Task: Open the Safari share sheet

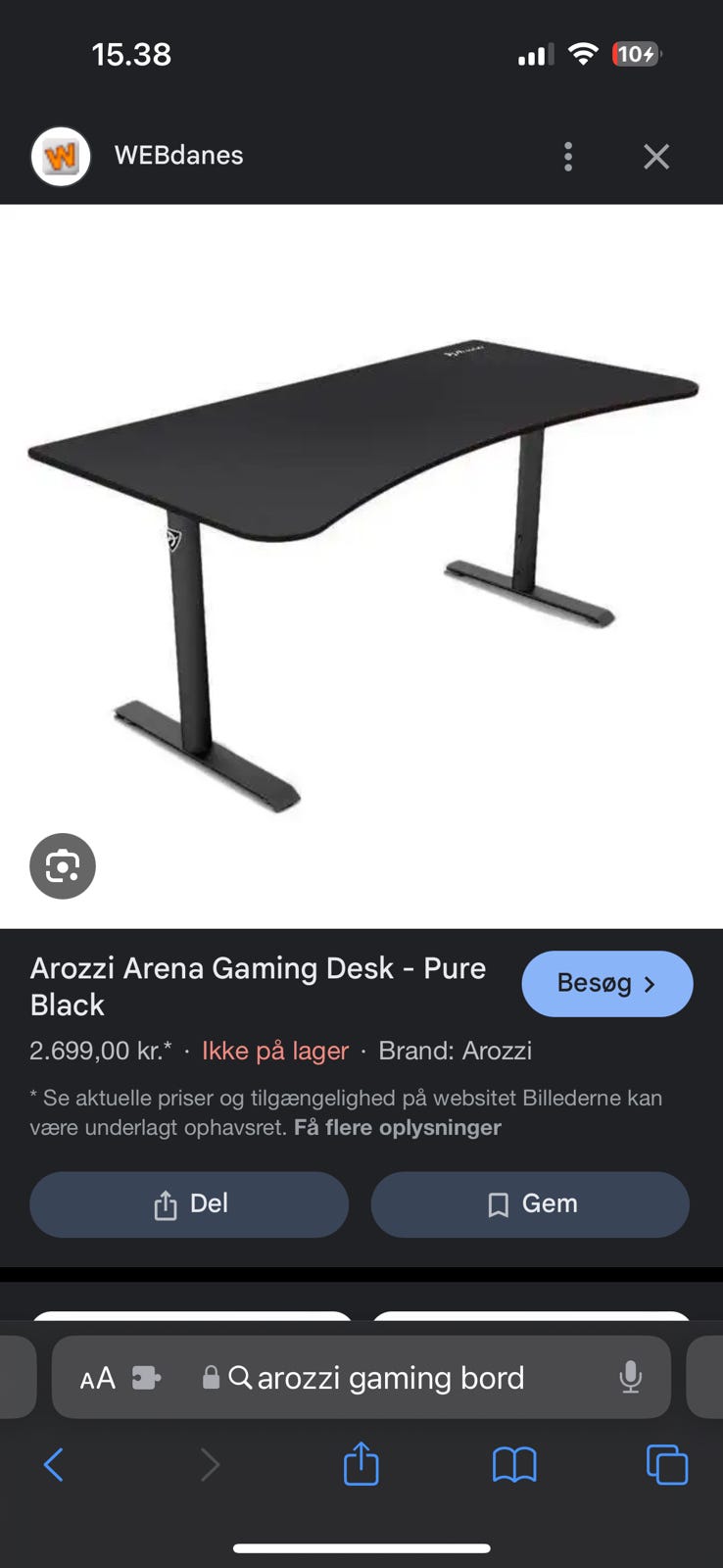Action: pos(361,1464)
